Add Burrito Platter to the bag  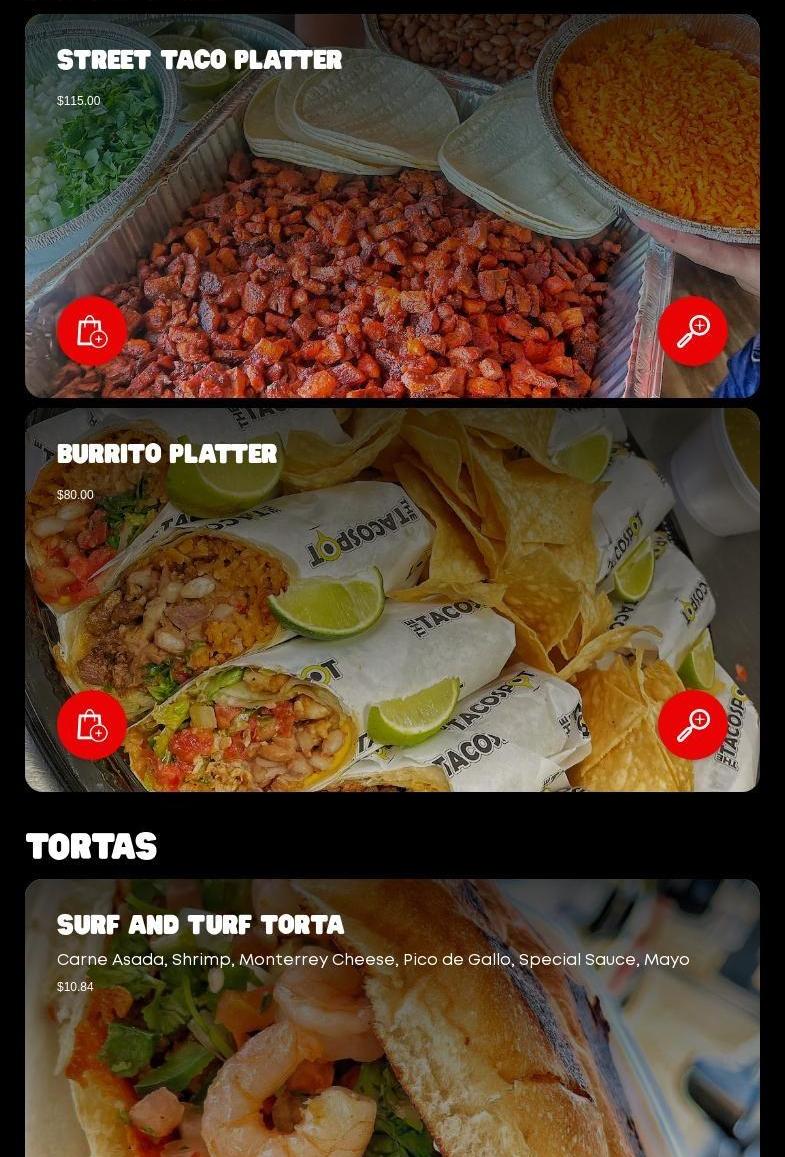[x=92, y=725]
